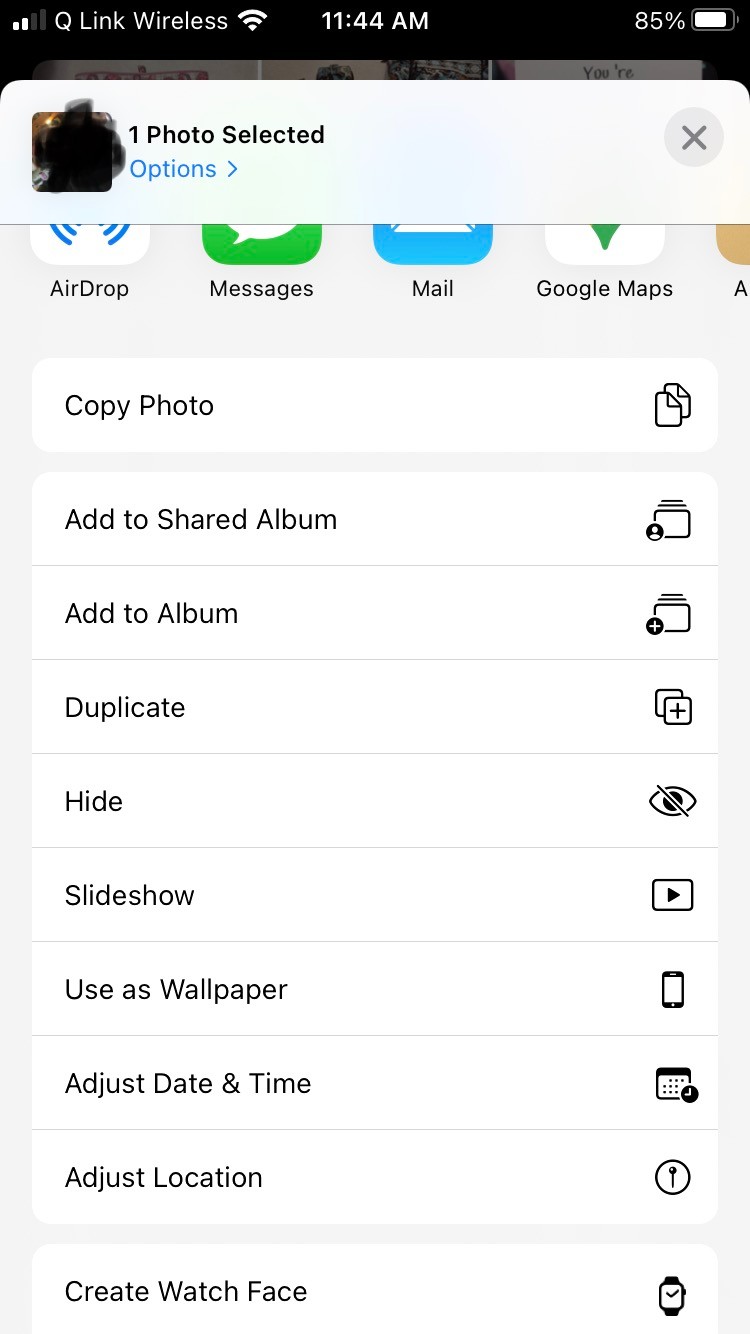Tap Use as Wallpaper
750x1334 pixels.
click(375, 990)
